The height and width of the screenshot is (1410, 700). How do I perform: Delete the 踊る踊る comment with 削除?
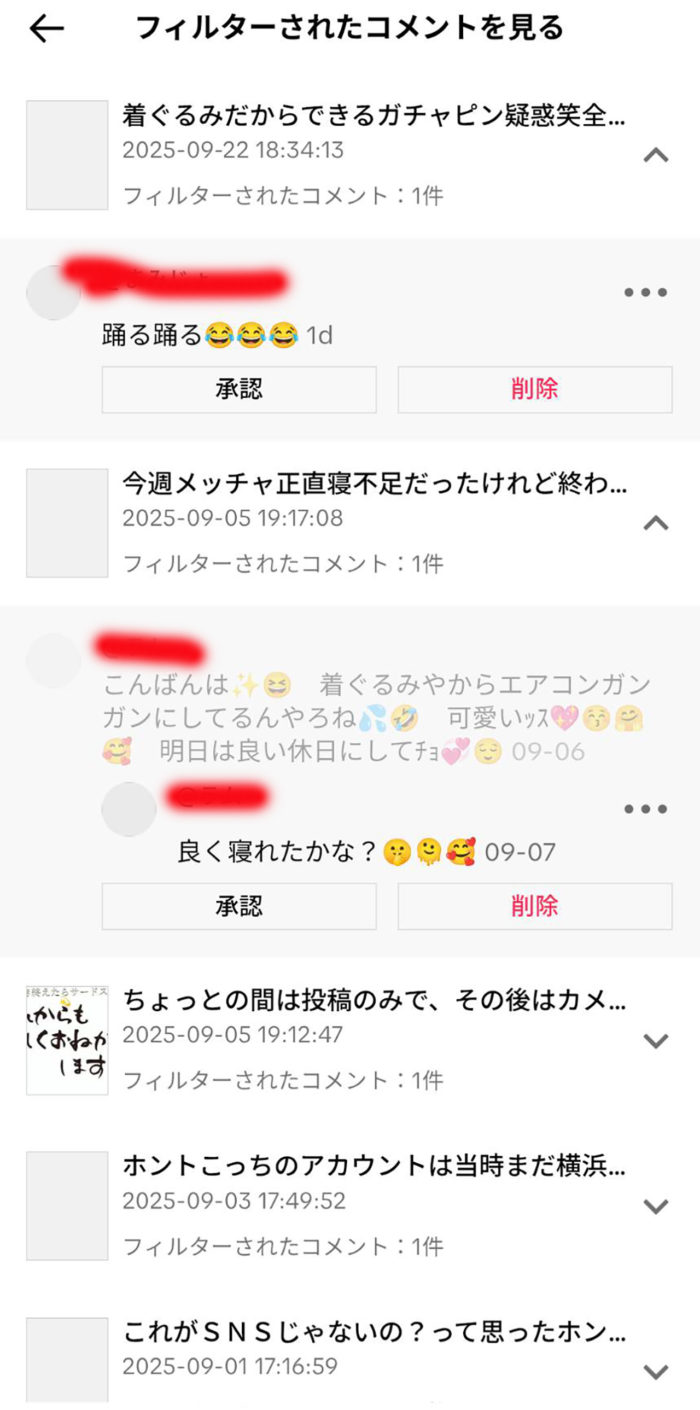535,390
